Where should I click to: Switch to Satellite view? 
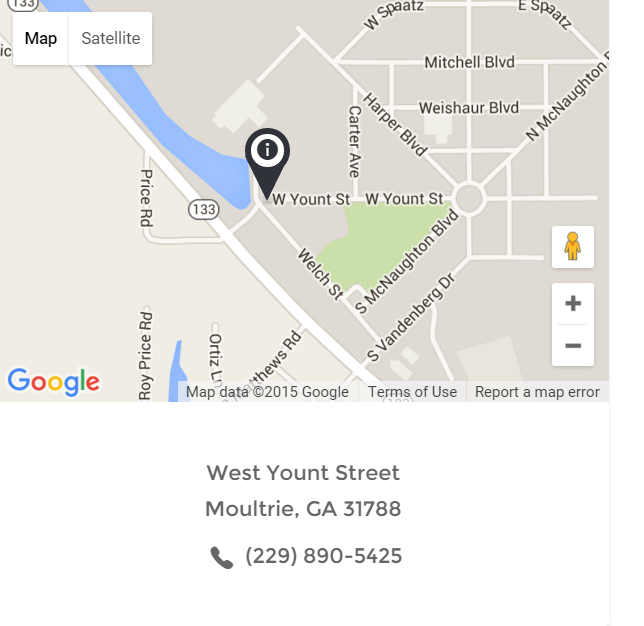coord(110,39)
